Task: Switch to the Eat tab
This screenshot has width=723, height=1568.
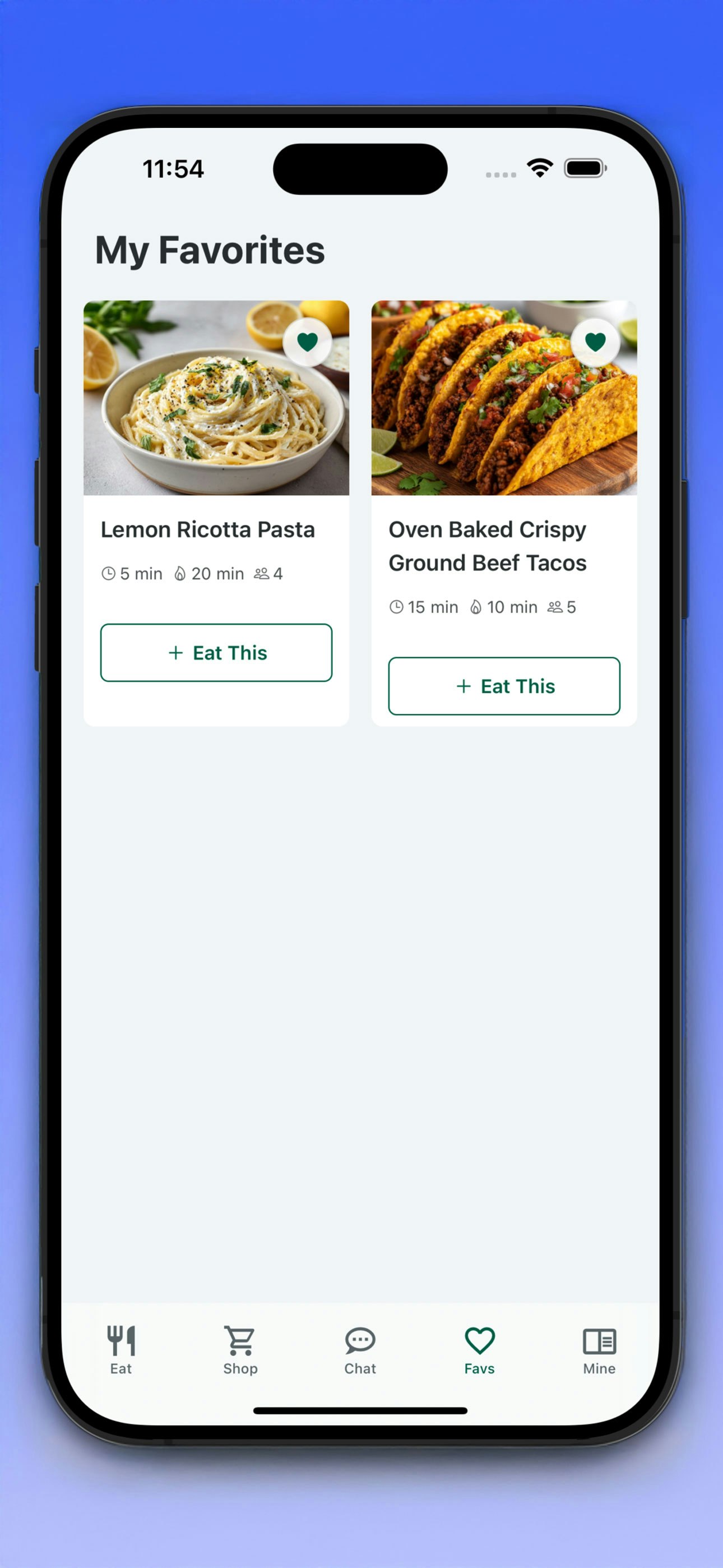Action: 121,1350
